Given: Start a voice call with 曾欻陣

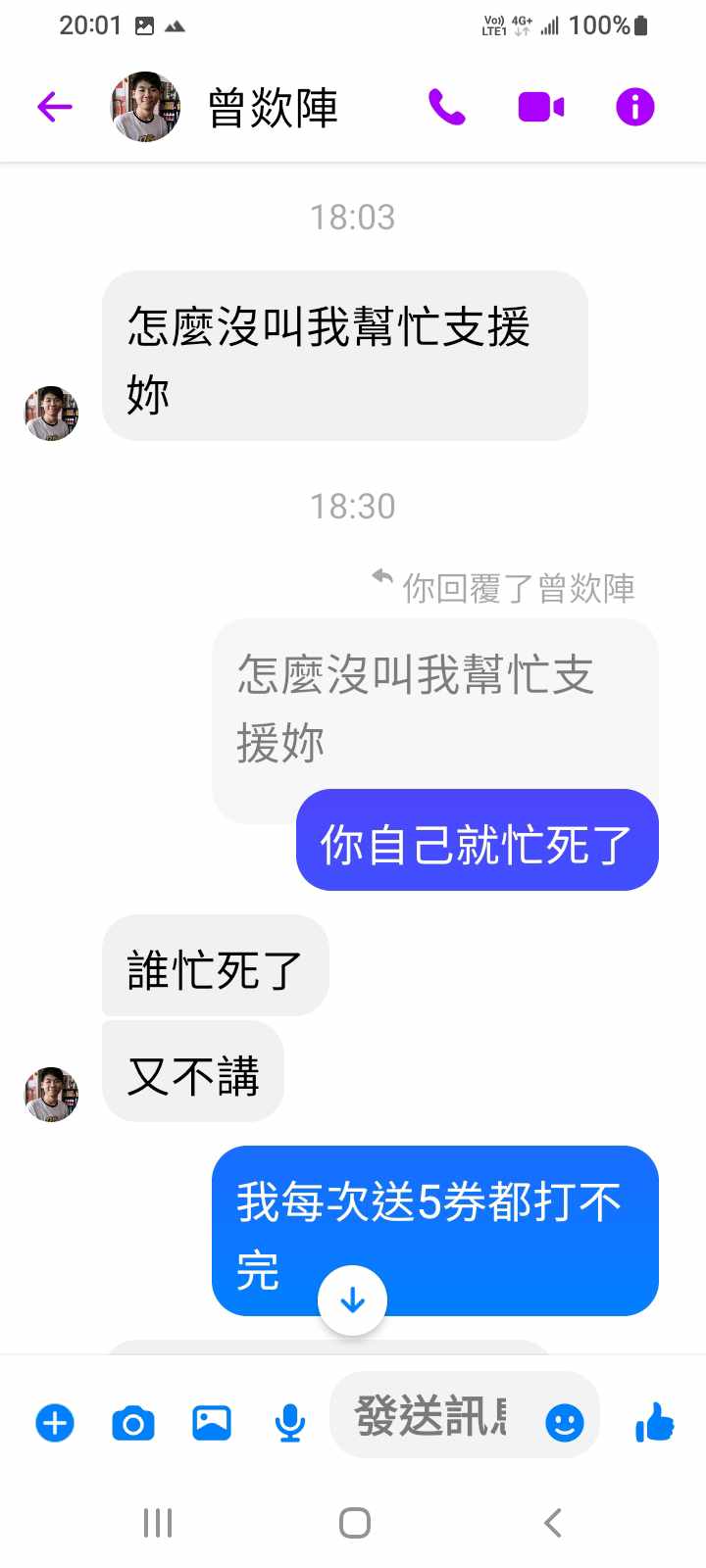Looking at the screenshot, I should pyautogui.click(x=447, y=107).
